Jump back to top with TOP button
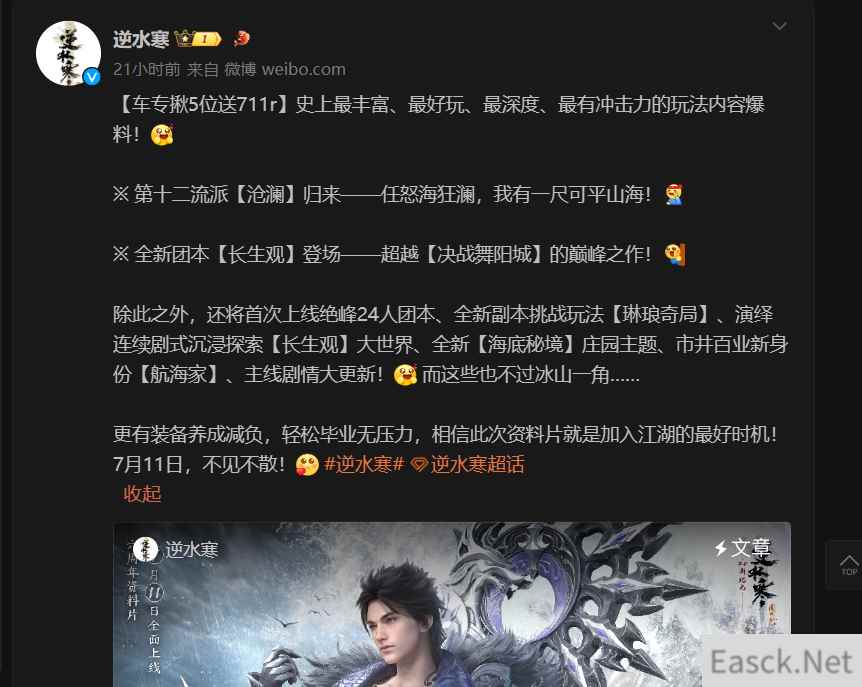Image resolution: width=862 pixels, height=687 pixels. [x=848, y=564]
